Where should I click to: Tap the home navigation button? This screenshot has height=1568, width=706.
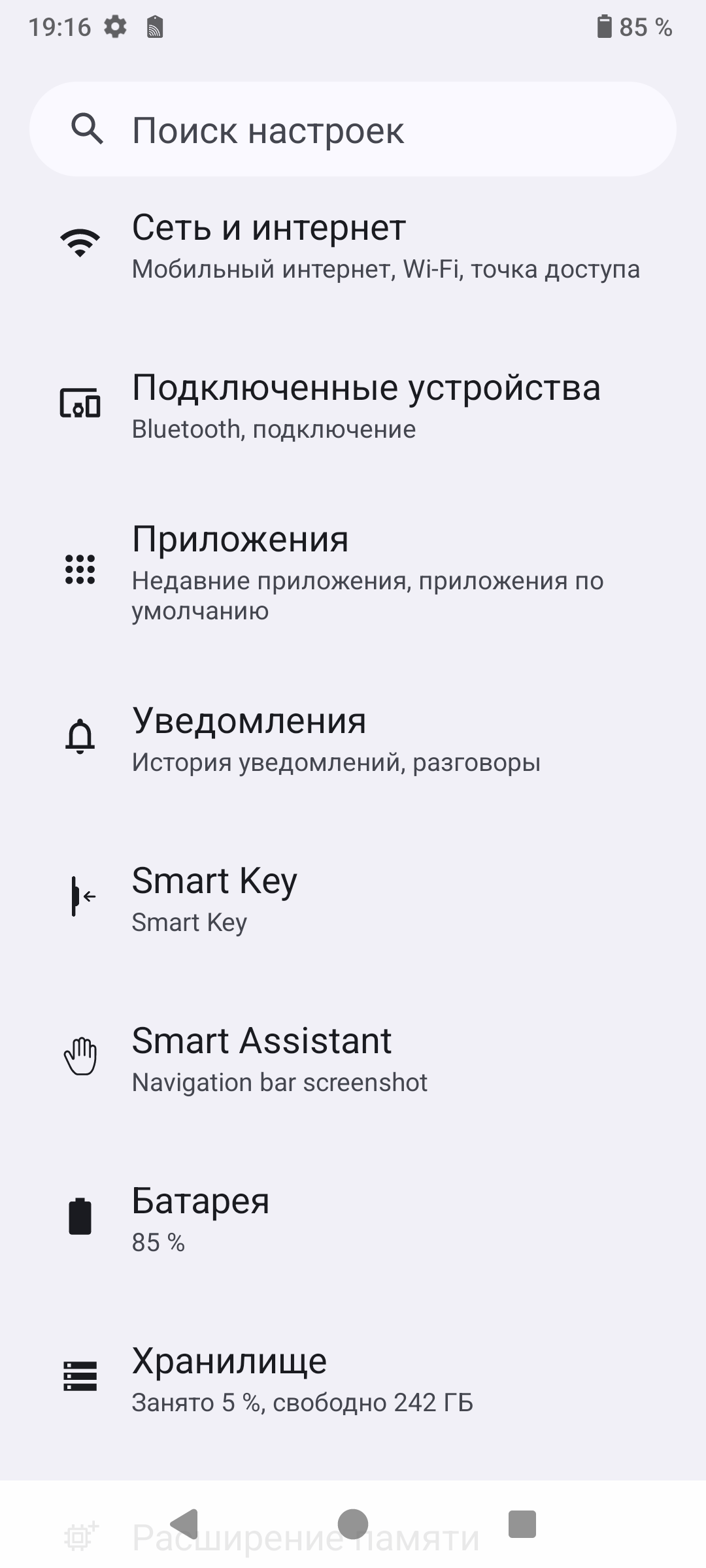tap(353, 1524)
